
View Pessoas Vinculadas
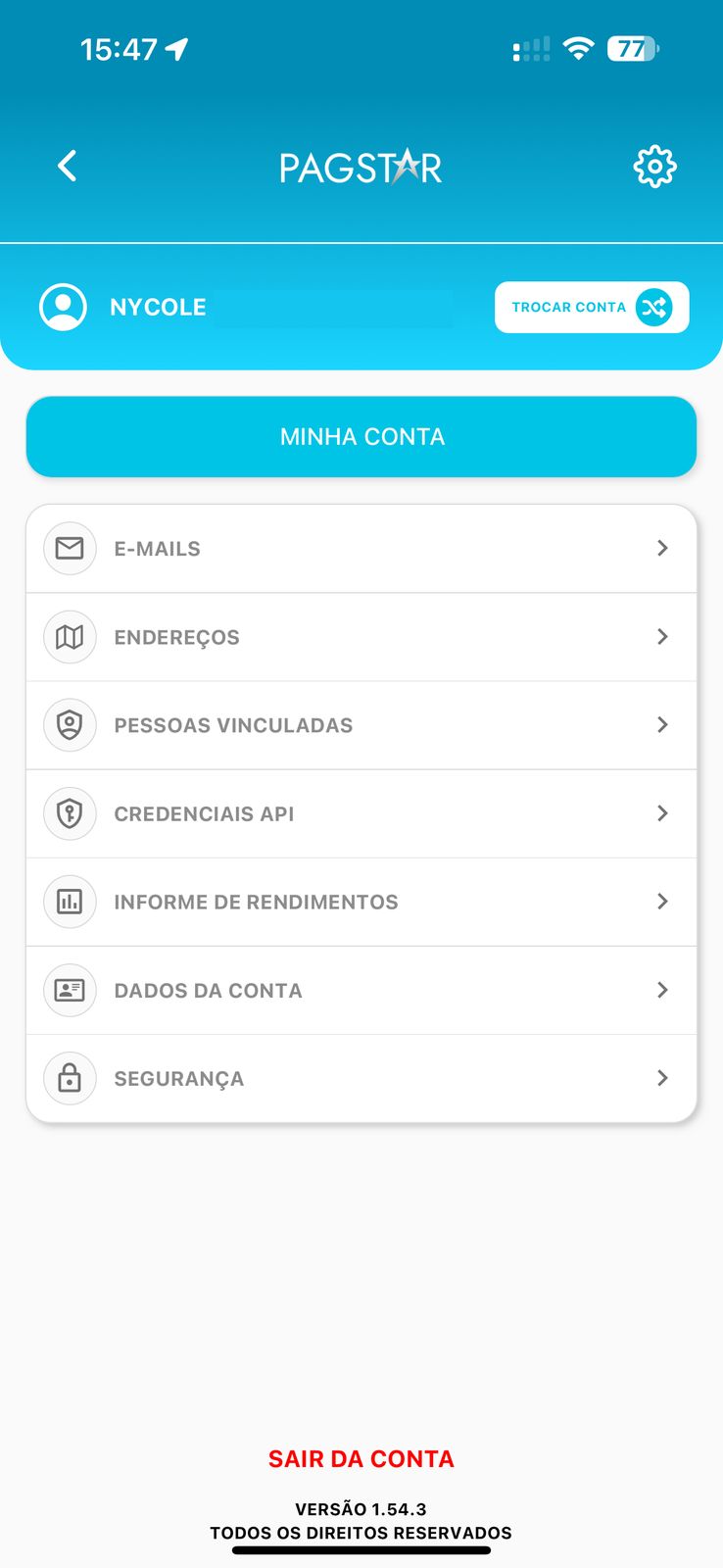(361, 725)
